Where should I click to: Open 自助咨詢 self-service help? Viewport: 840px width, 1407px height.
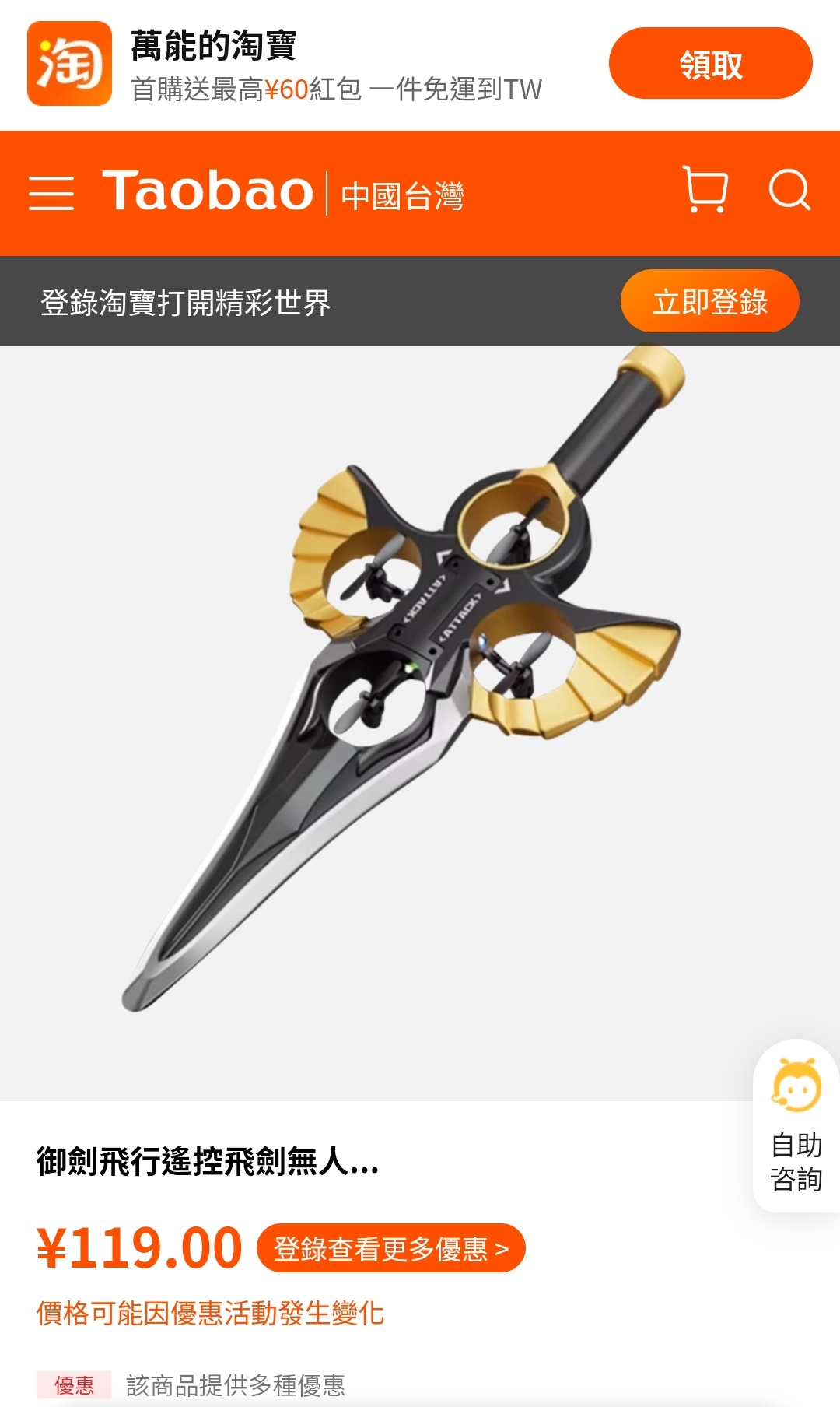(x=796, y=1127)
